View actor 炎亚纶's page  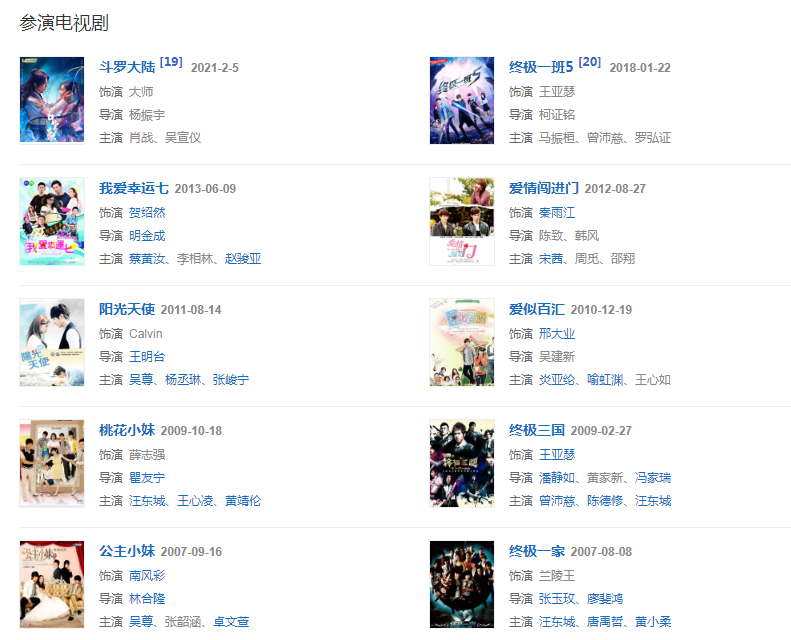(x=559, y=379)
